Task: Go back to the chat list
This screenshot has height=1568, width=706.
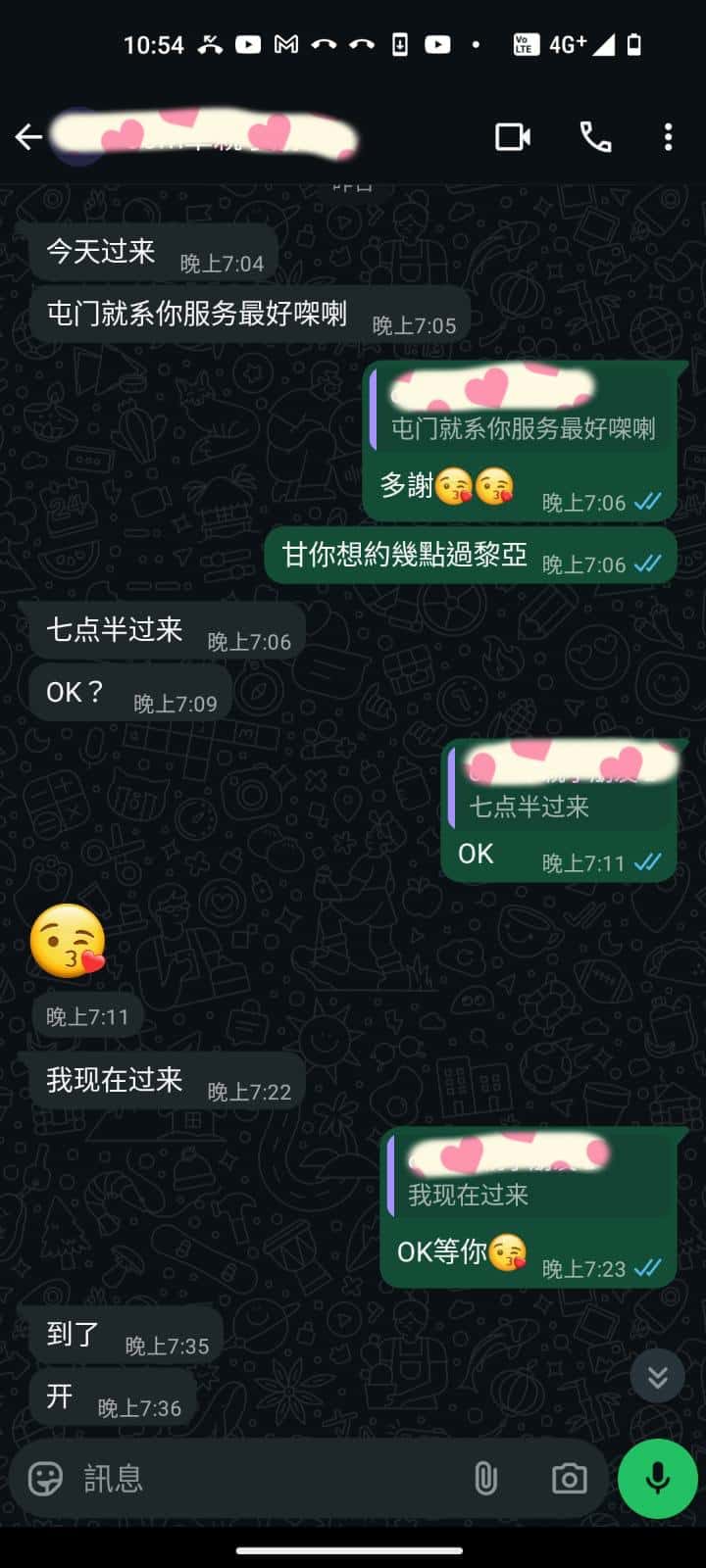Action: tap(28, 136)
